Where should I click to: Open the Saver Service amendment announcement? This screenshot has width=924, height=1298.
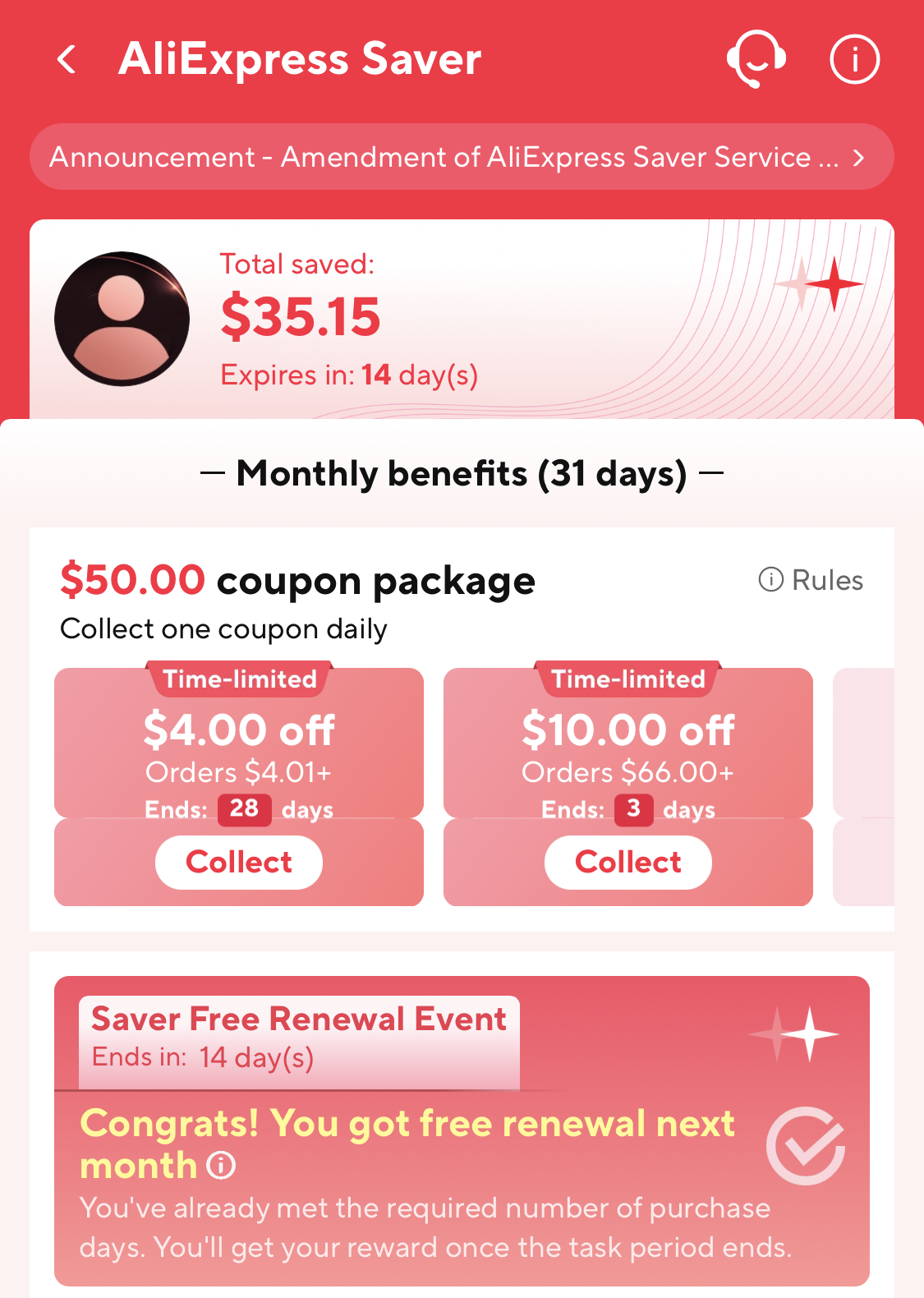(x=461, y=157)
